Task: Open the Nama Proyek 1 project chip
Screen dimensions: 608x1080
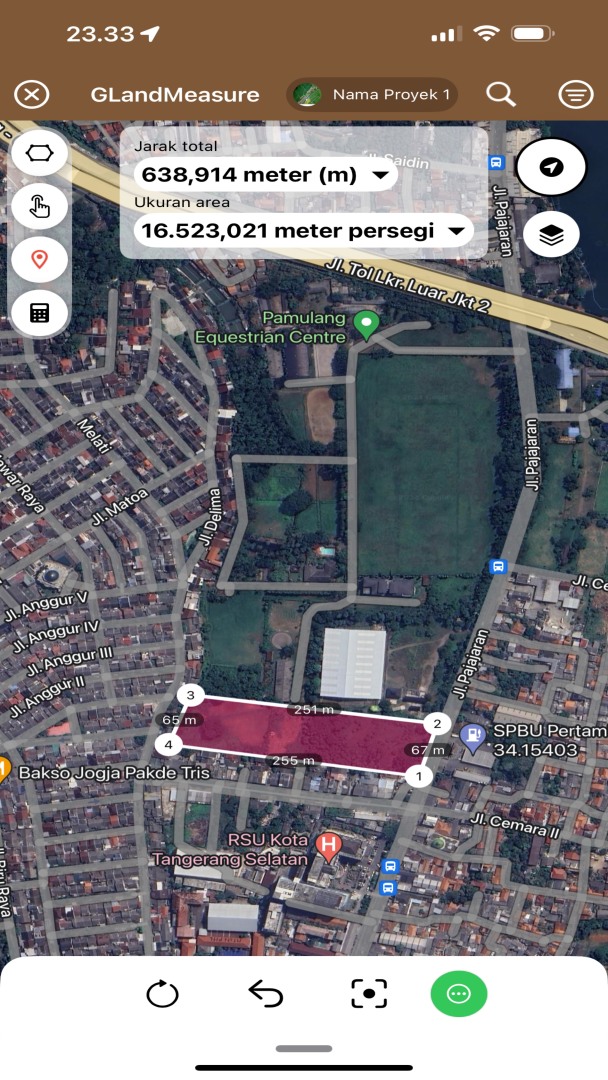Action: [x=372, y=95]
